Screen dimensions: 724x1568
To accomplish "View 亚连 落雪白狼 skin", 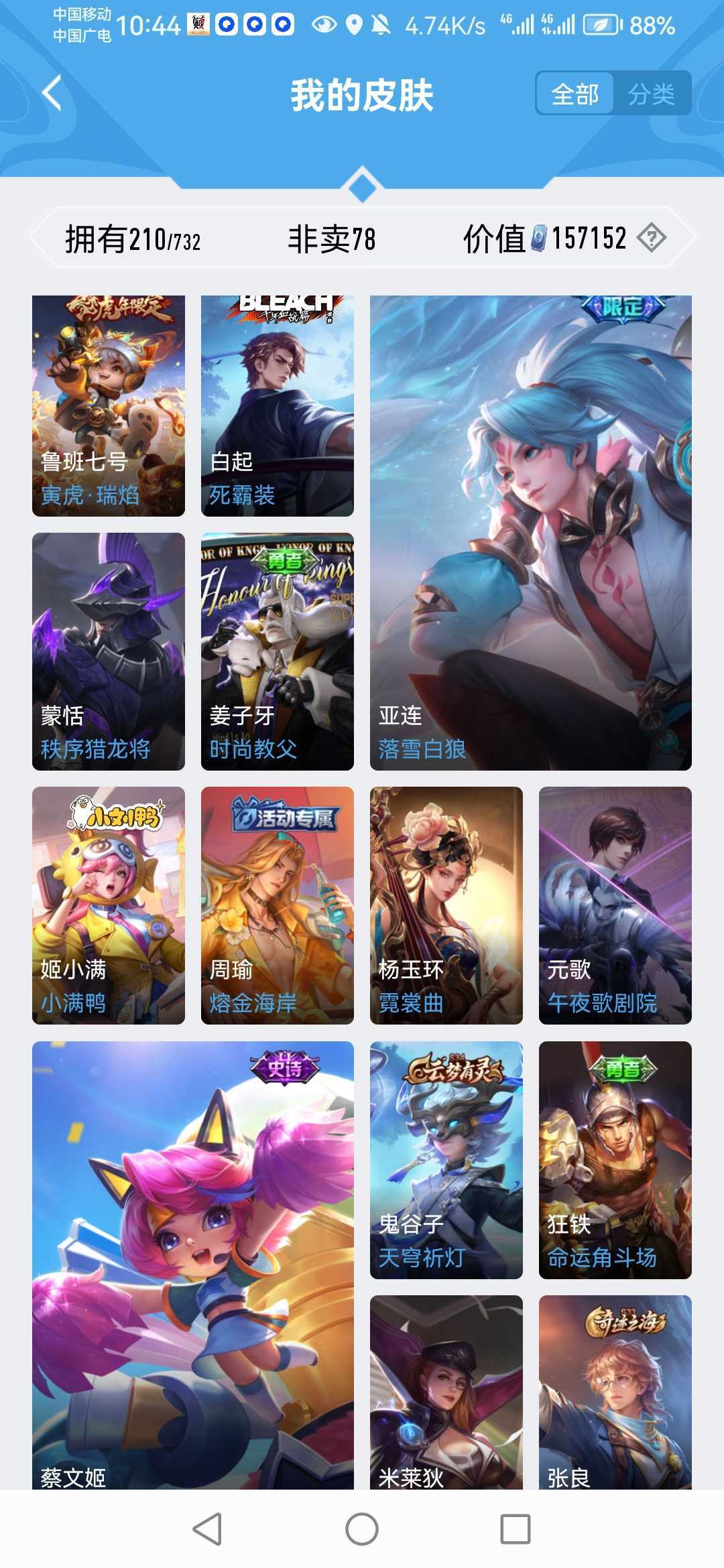I will tap(530, 533).
